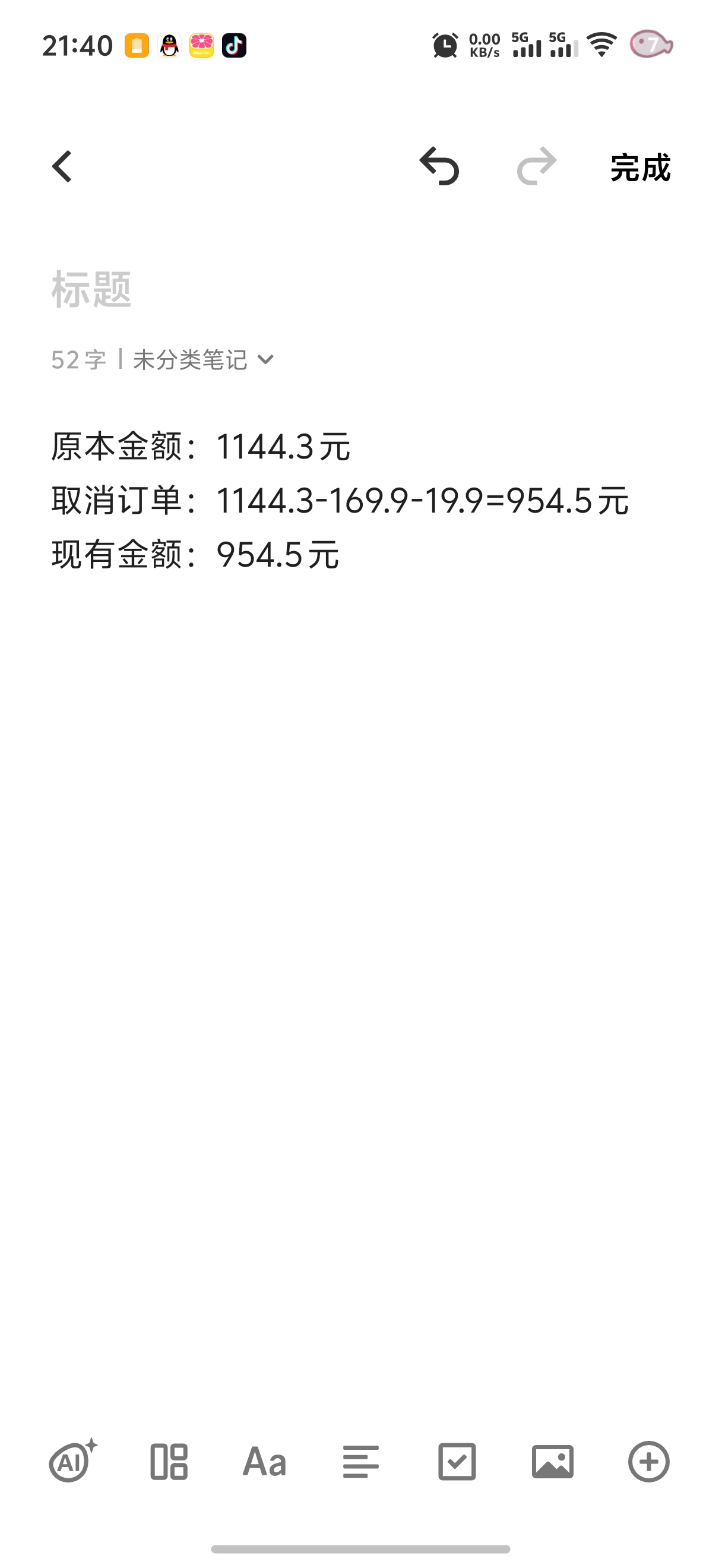722x1568 pixels.
Task: Open text alignment options
Action: pyautogui.click(x=360, y=1462)
